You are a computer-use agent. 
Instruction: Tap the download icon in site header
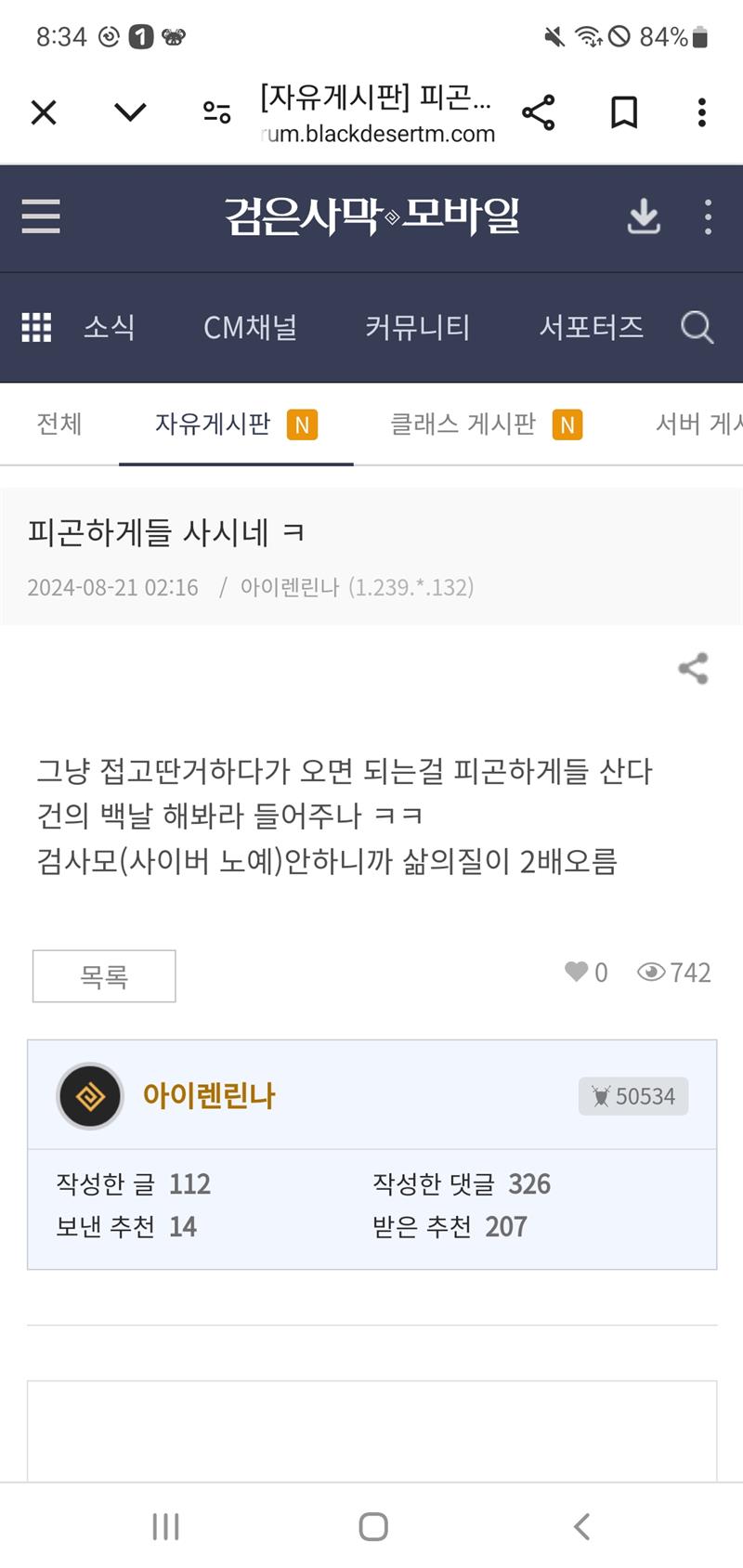(x=644, y=217)
